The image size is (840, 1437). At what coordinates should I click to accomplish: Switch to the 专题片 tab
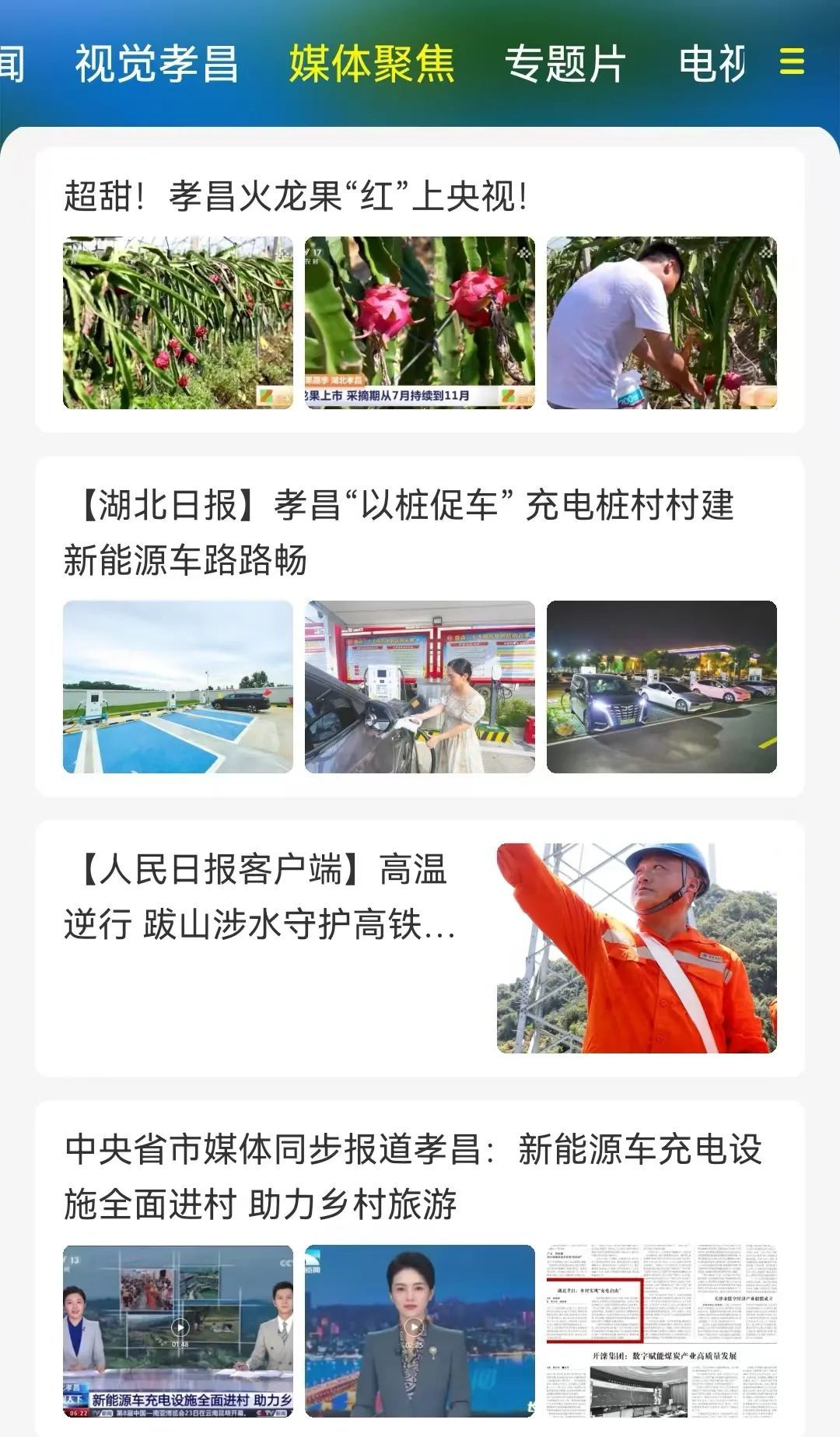(565, 63)
